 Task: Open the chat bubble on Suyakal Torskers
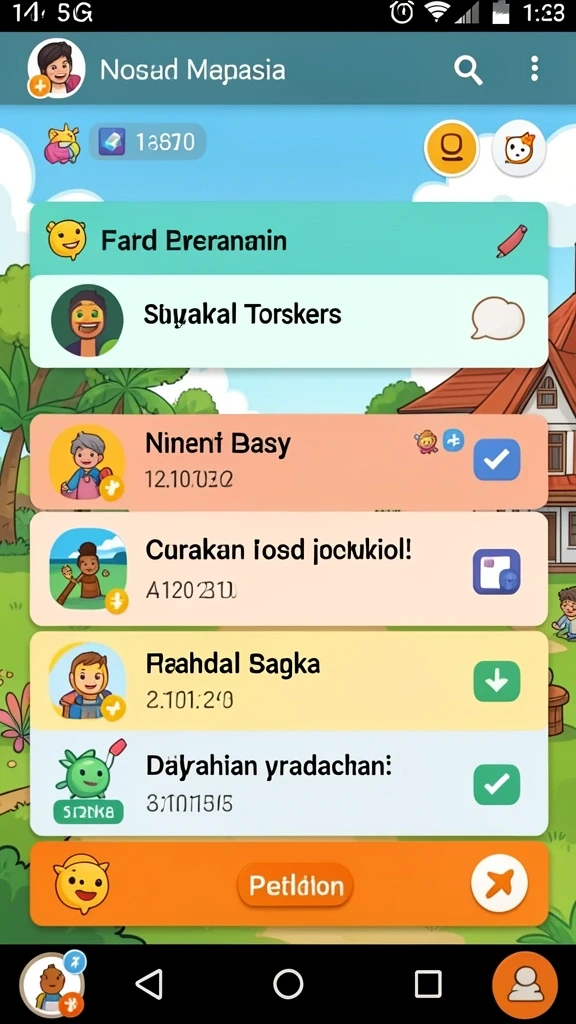pos(498,319)
